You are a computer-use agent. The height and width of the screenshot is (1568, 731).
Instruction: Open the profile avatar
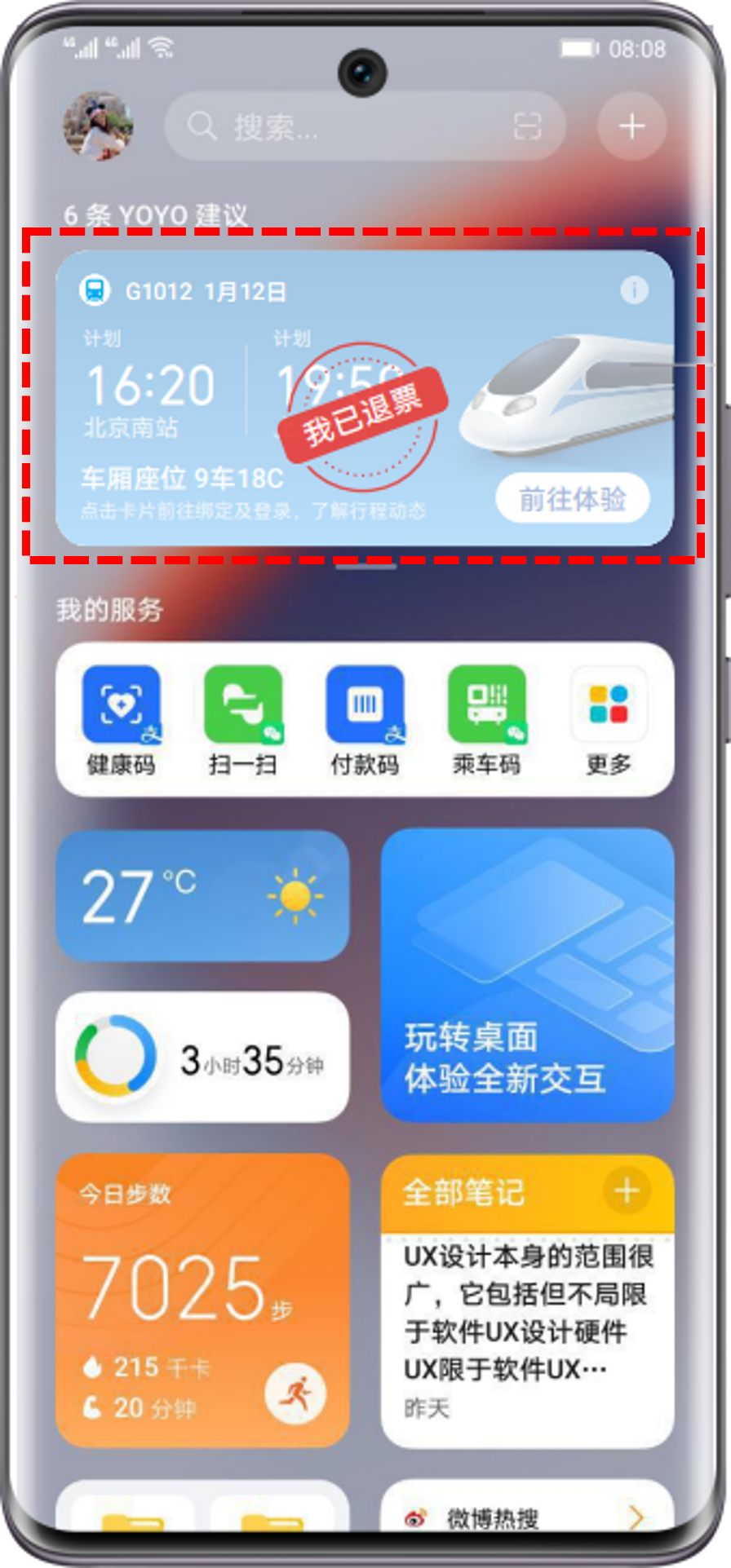click(99, 126)
